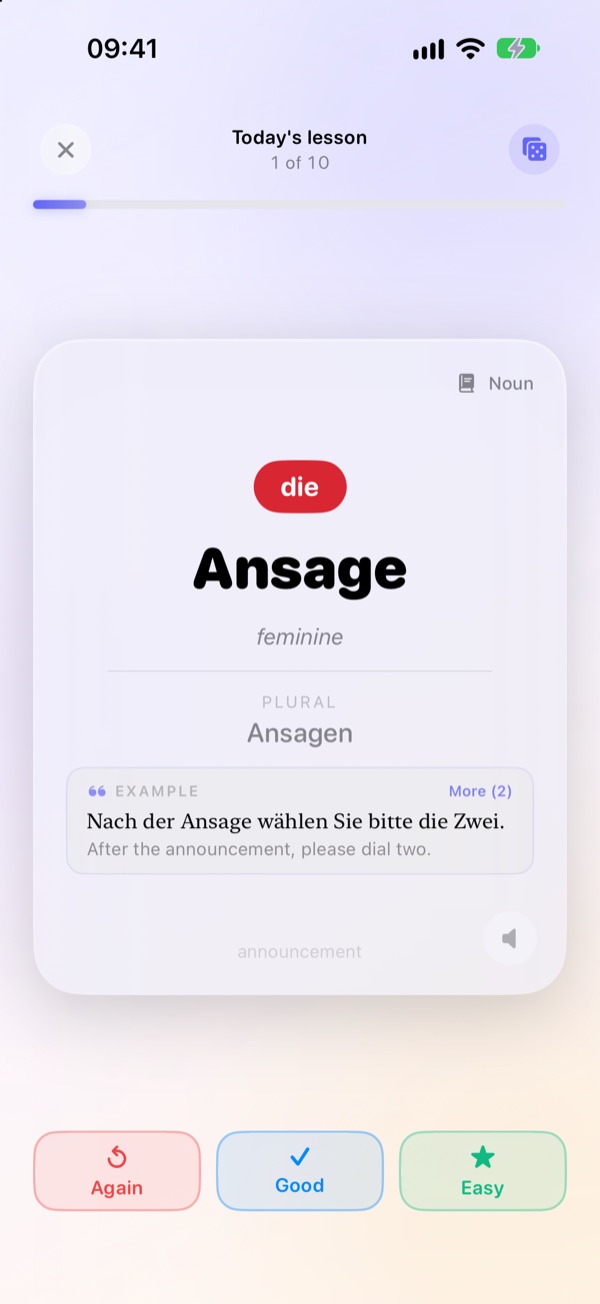Rate this card as Good

pyautogui.click(x=300, y=1171)
